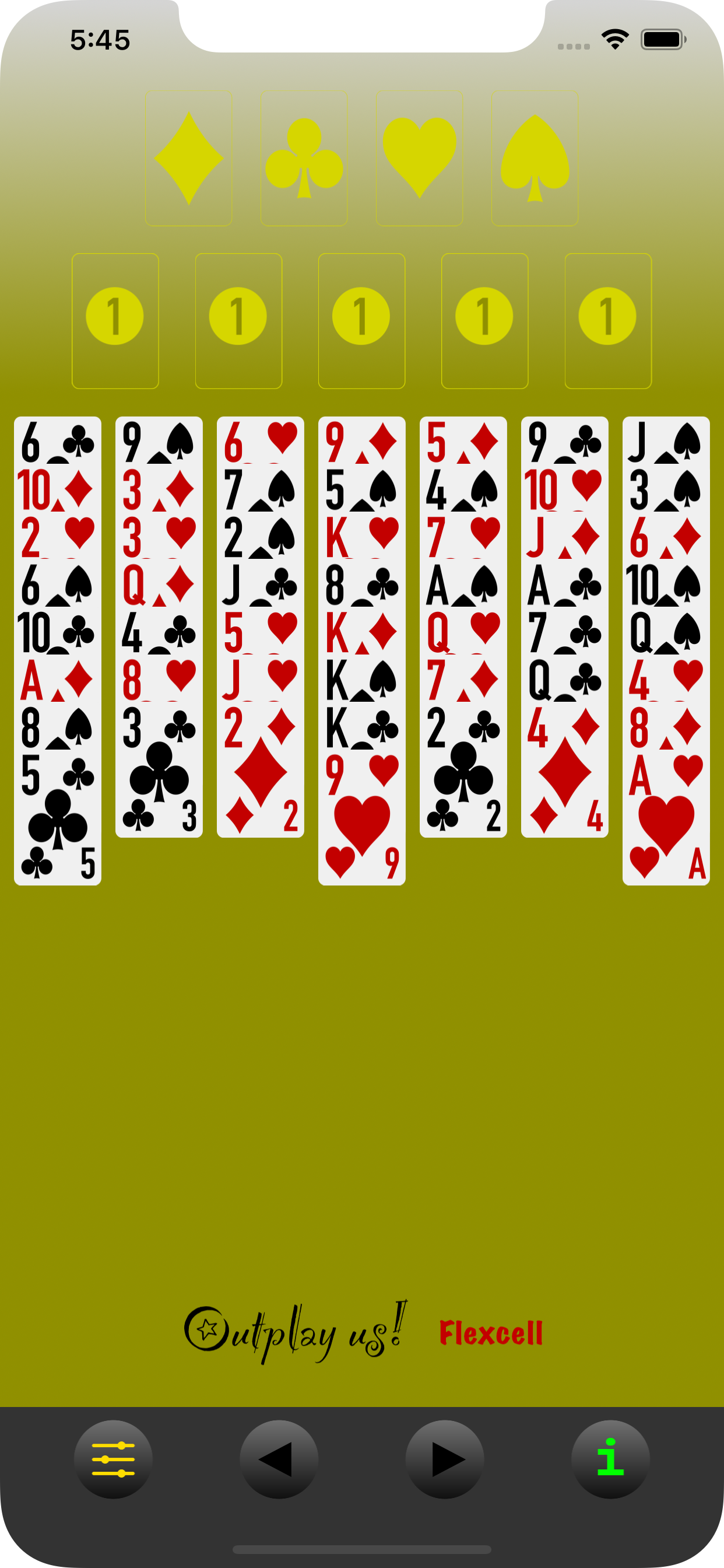The image size is (724, 1568).
Task: Tap the spade foundation pile
Action: point(535,158)
